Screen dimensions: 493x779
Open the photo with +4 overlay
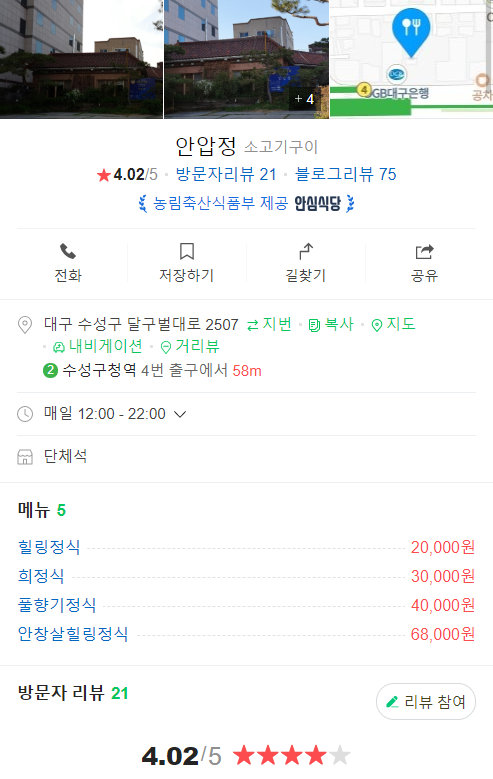pos(246,59)
